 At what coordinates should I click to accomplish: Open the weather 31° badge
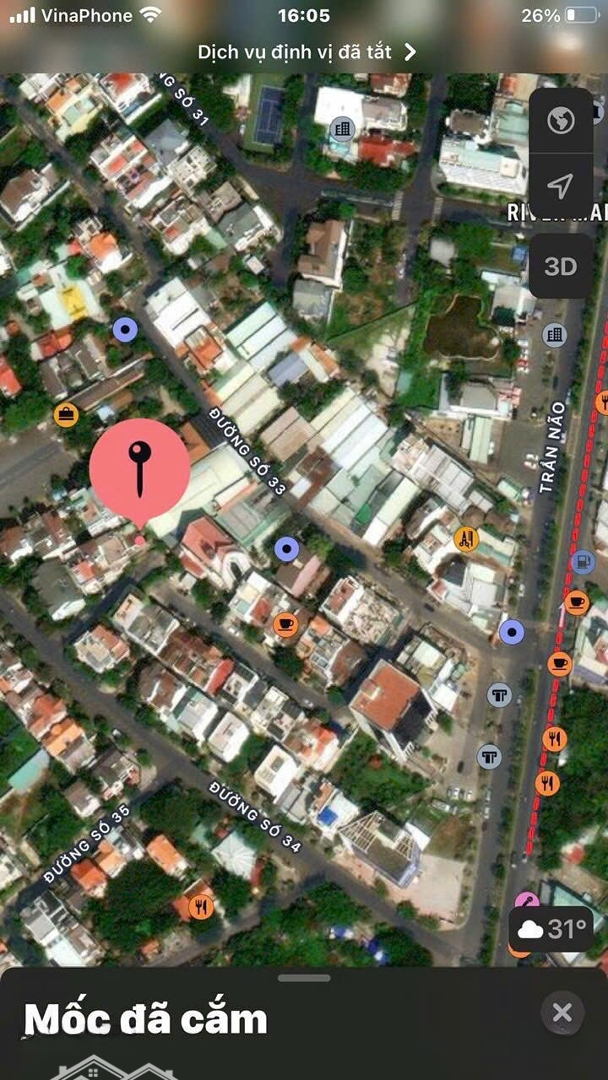(551, 929)
